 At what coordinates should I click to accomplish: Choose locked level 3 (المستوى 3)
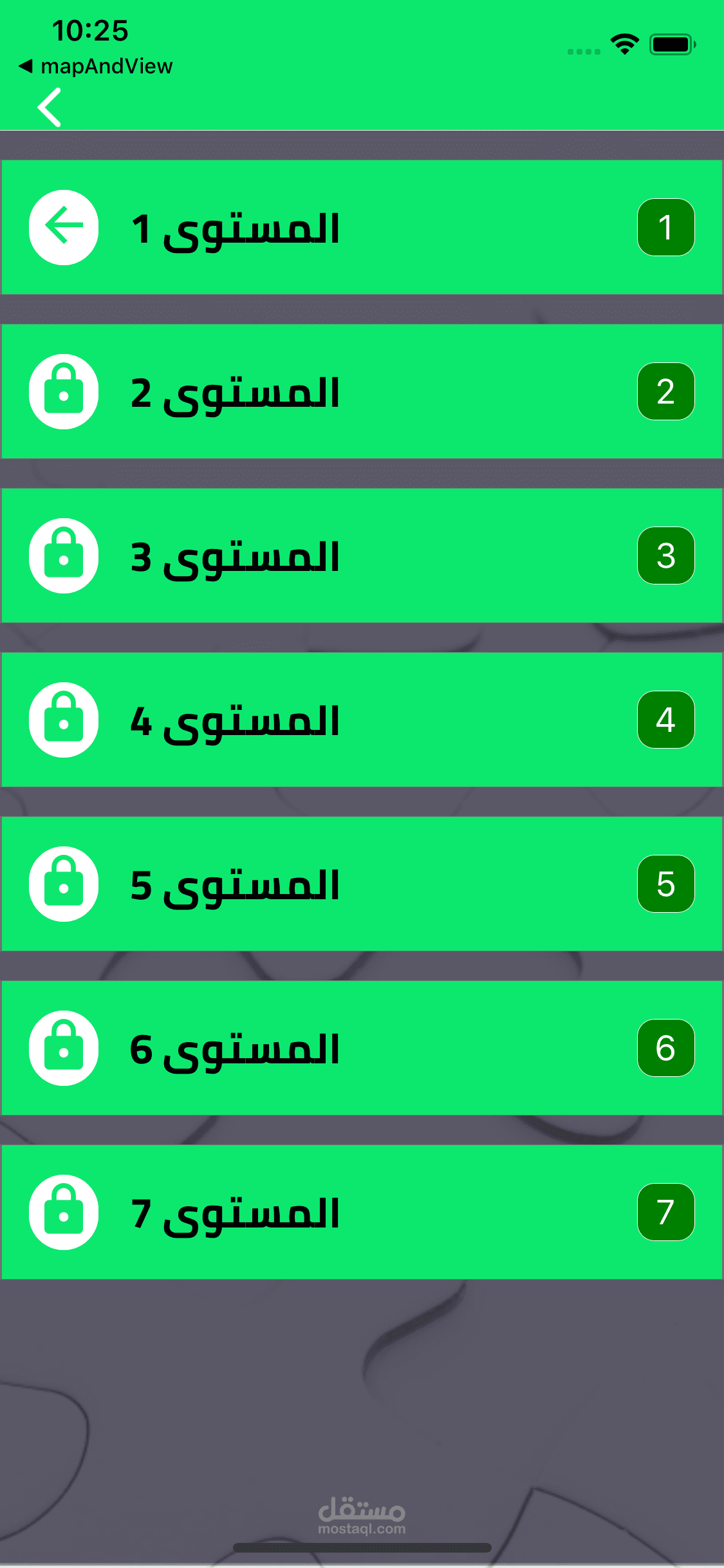pyautogui.click(x=362, y=555)
